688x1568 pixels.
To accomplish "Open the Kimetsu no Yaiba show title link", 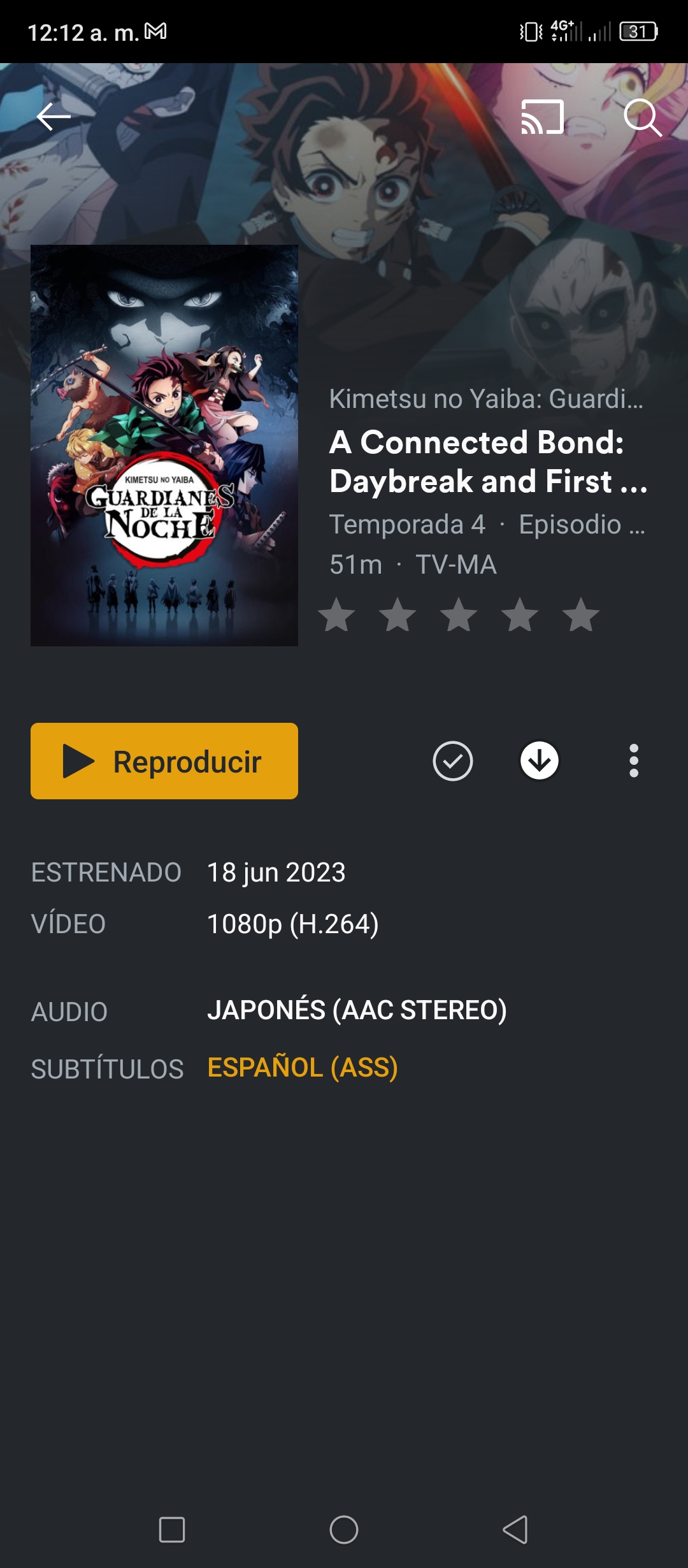I will [487, 399].
